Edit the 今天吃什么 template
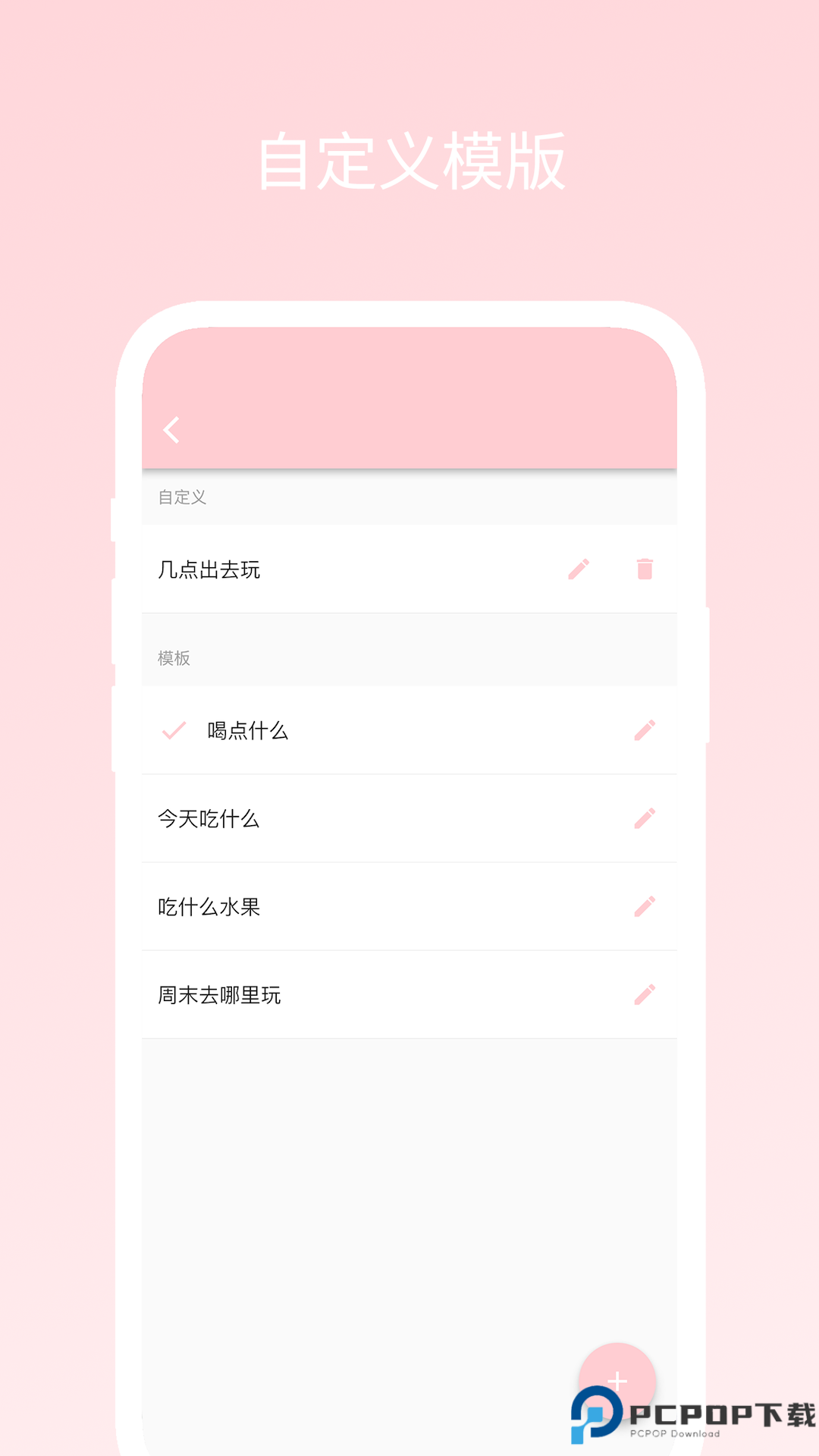This screenshot has width=819, height=1456. click(x=645, y=817)
